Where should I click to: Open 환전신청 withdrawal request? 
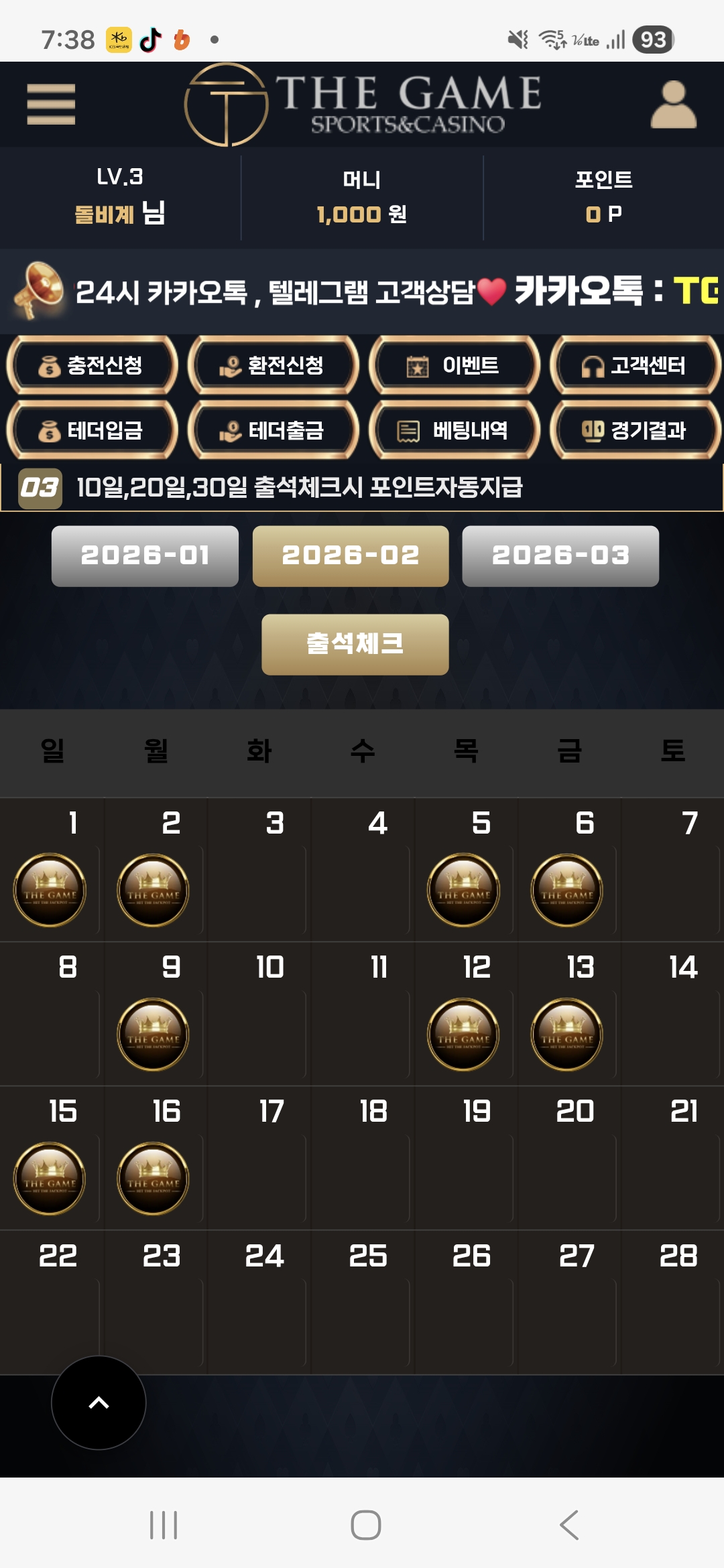pyautogui.click(x=273, y=365)
